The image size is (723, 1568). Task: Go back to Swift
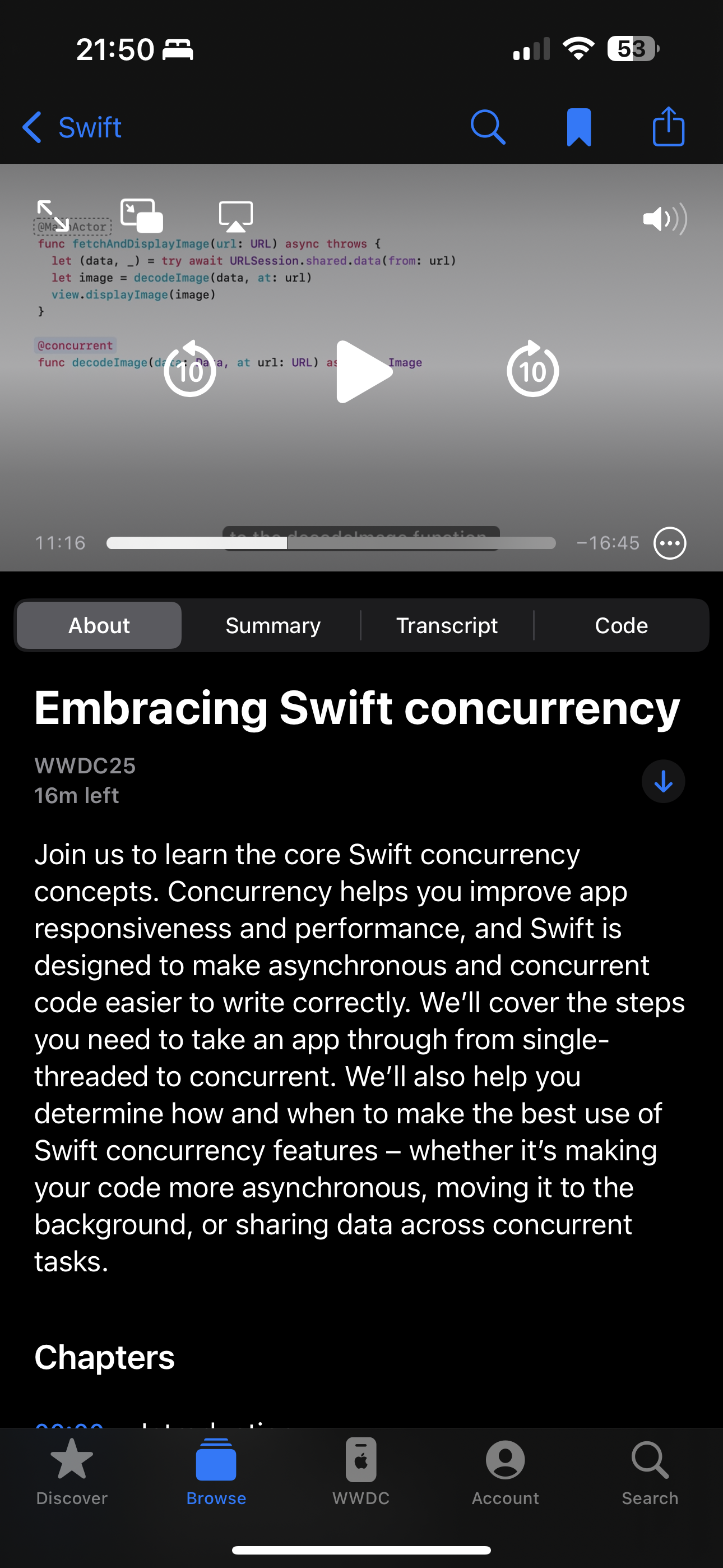72,128
